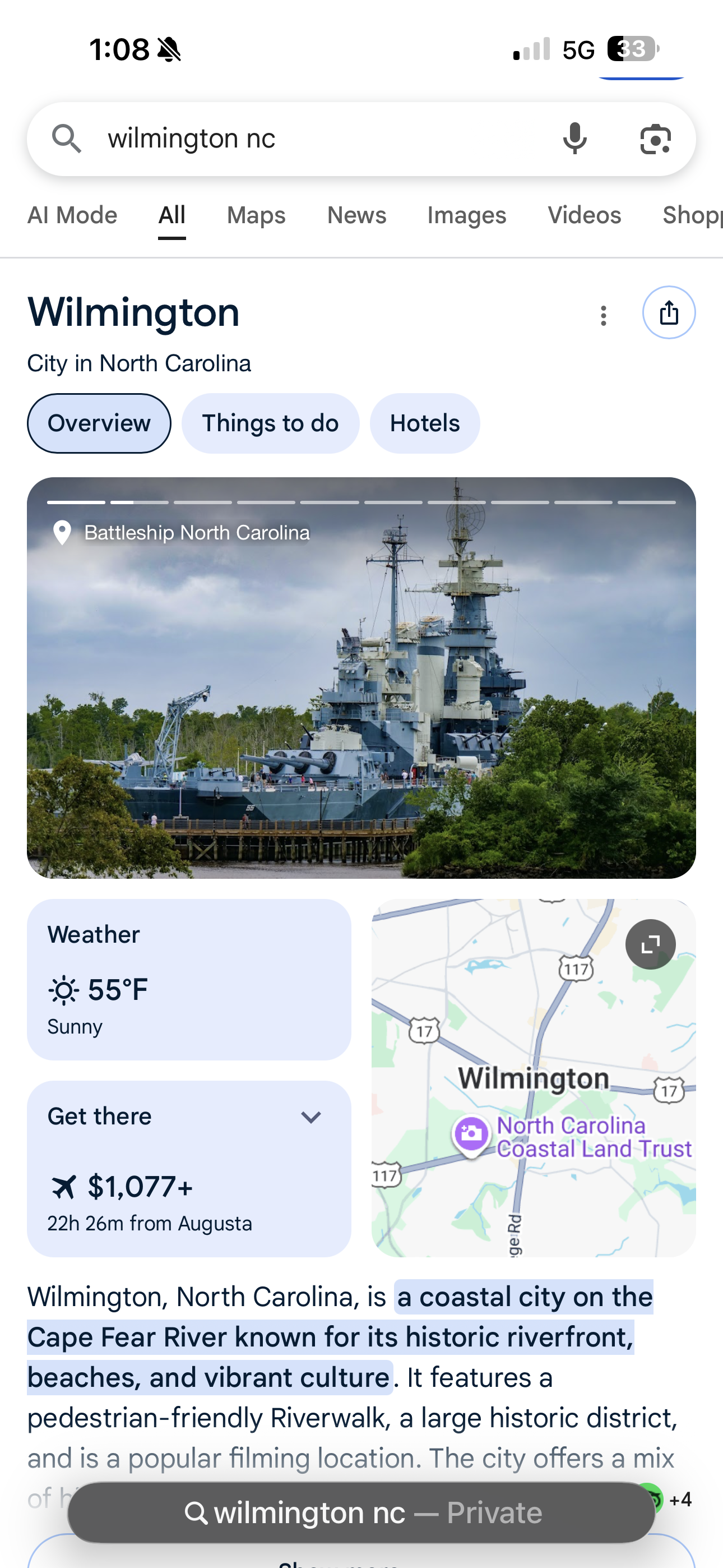The height and width of the screenshot is (1568, 723).
Task: Open North Carolina Coastal Land Trust map pin
Action: [471, 1134]
